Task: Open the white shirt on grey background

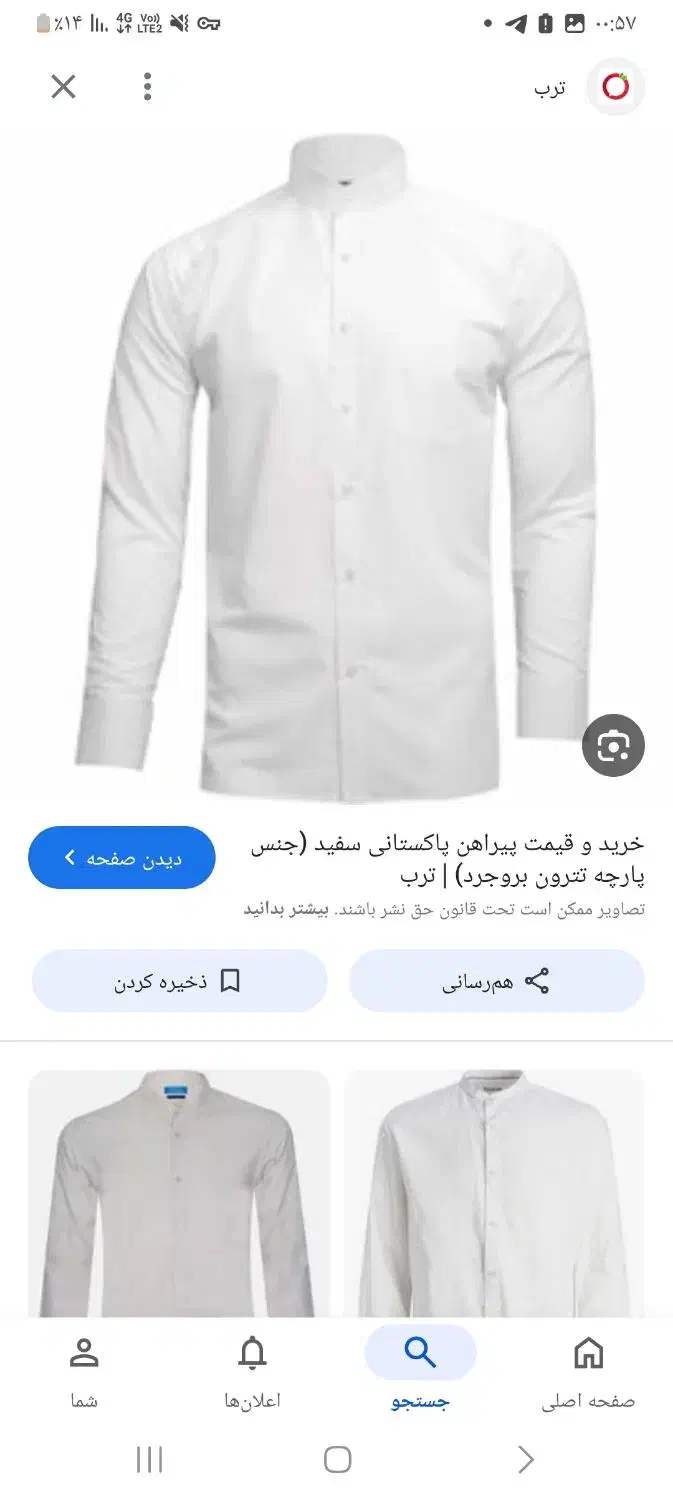Action: (494, 1192)
